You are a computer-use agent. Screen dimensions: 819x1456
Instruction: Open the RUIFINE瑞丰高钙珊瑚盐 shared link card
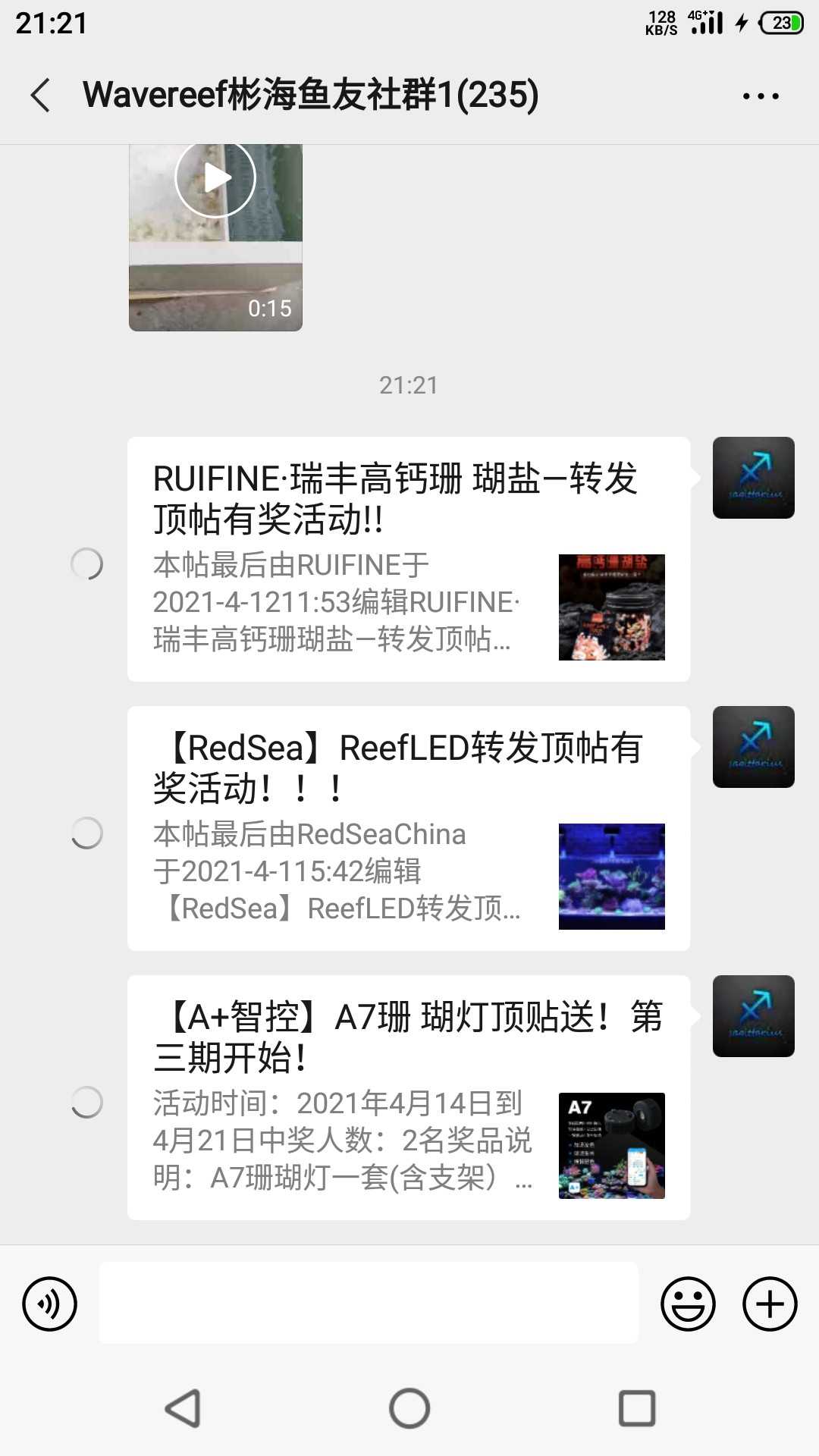tap(408, 559)
